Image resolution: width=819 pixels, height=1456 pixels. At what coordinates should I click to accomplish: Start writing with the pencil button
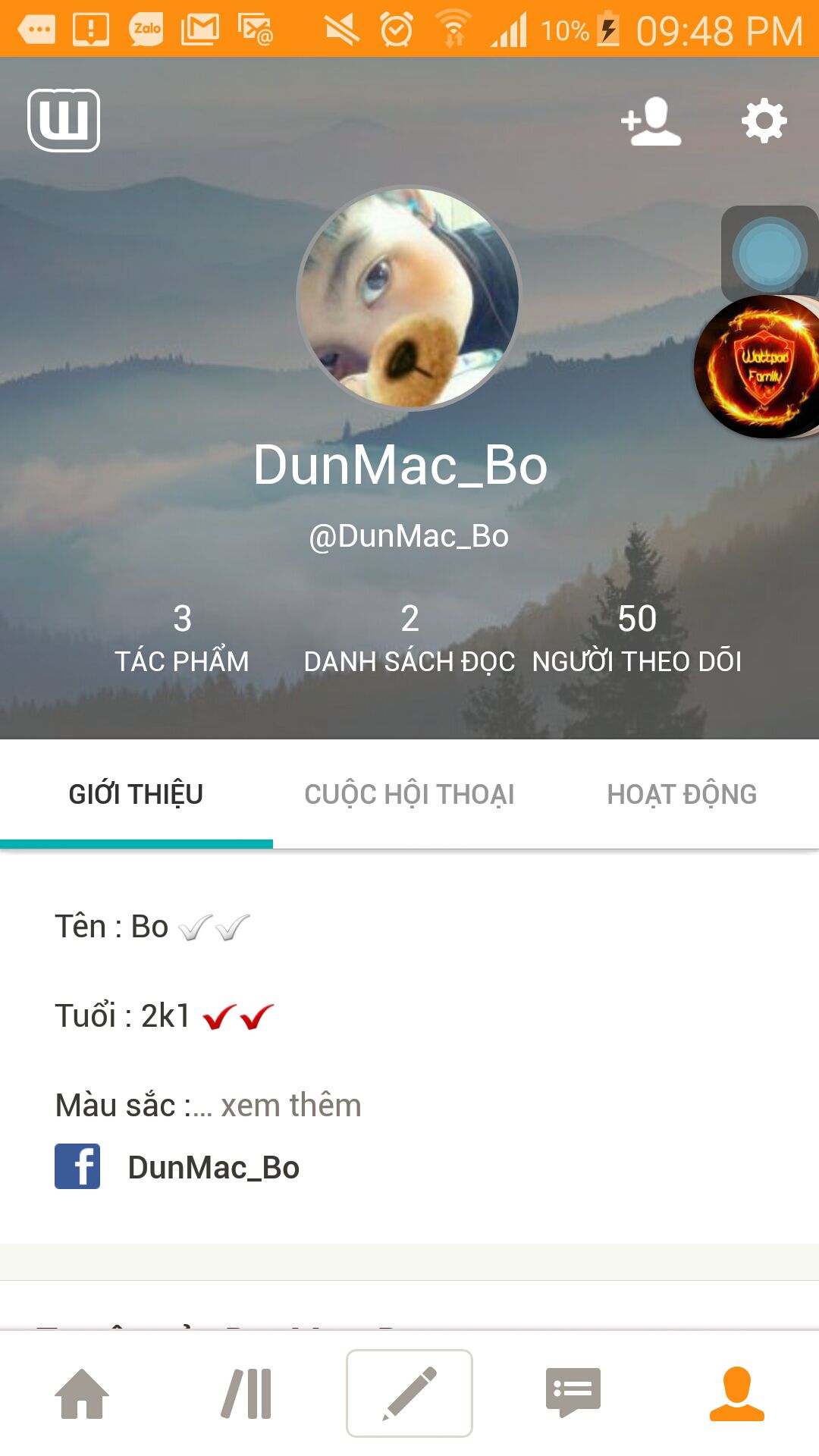pyautogui.click(x=409, y=1393)
